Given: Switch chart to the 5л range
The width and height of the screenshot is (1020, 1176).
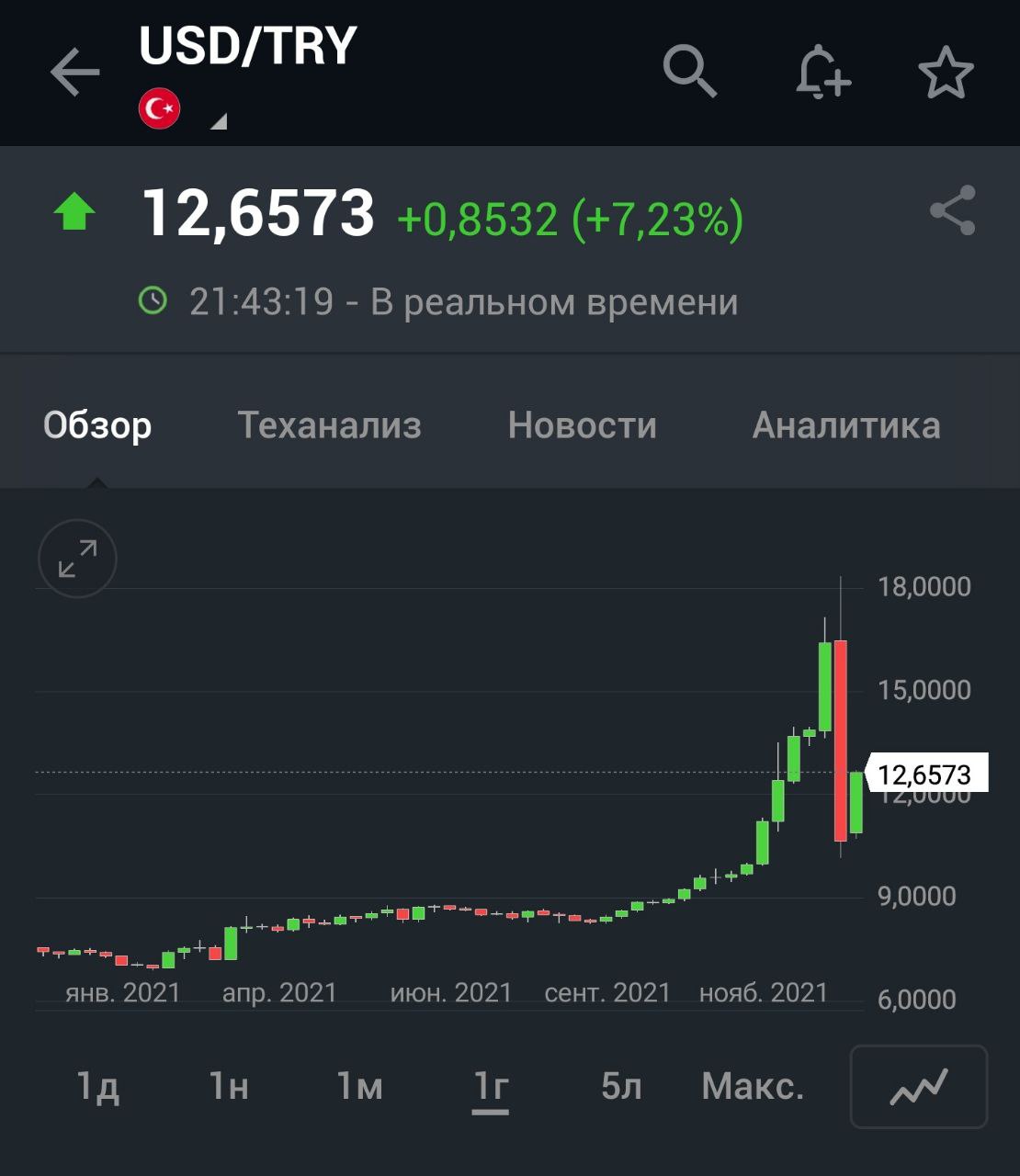Looking at the screenshot, I should 621,1086.
